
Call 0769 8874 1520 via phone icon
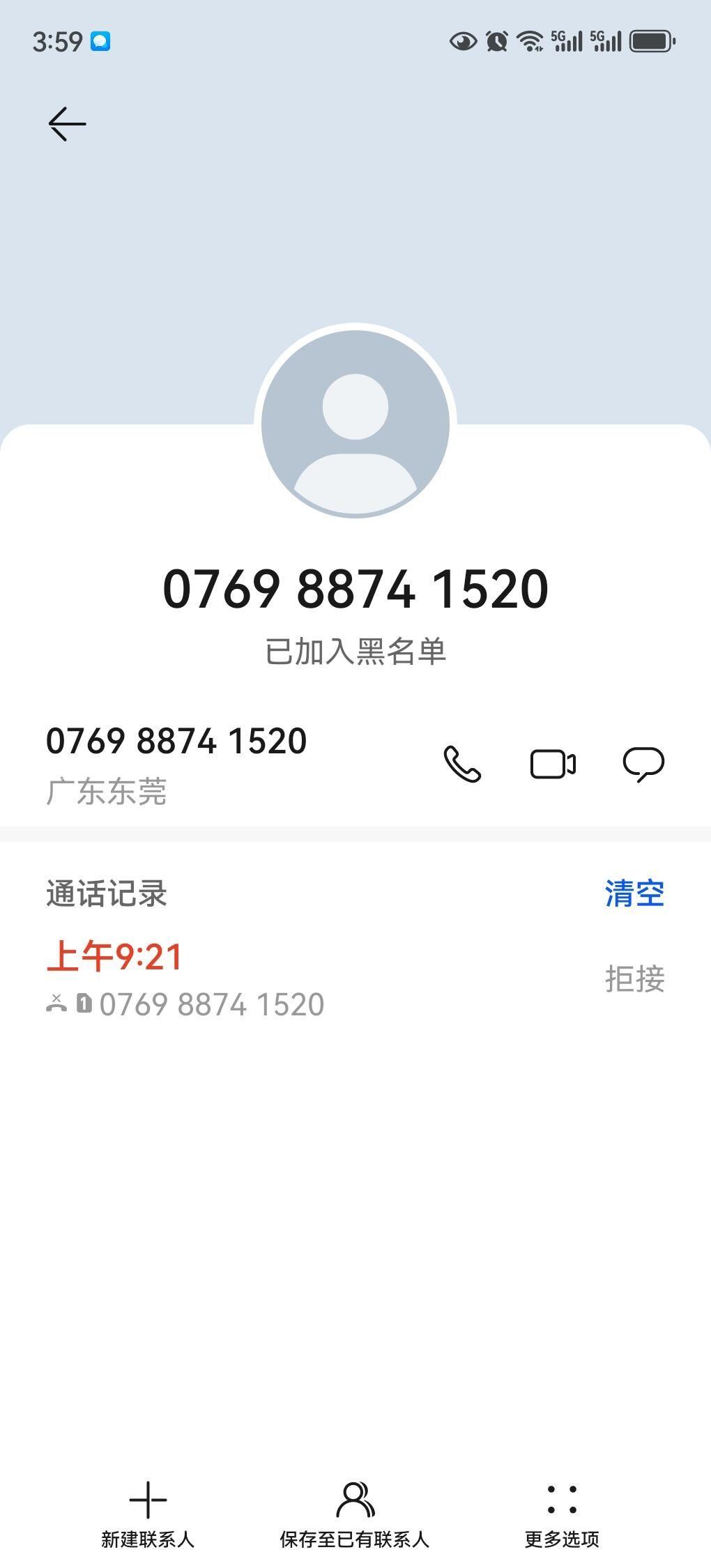pos(462,764)
